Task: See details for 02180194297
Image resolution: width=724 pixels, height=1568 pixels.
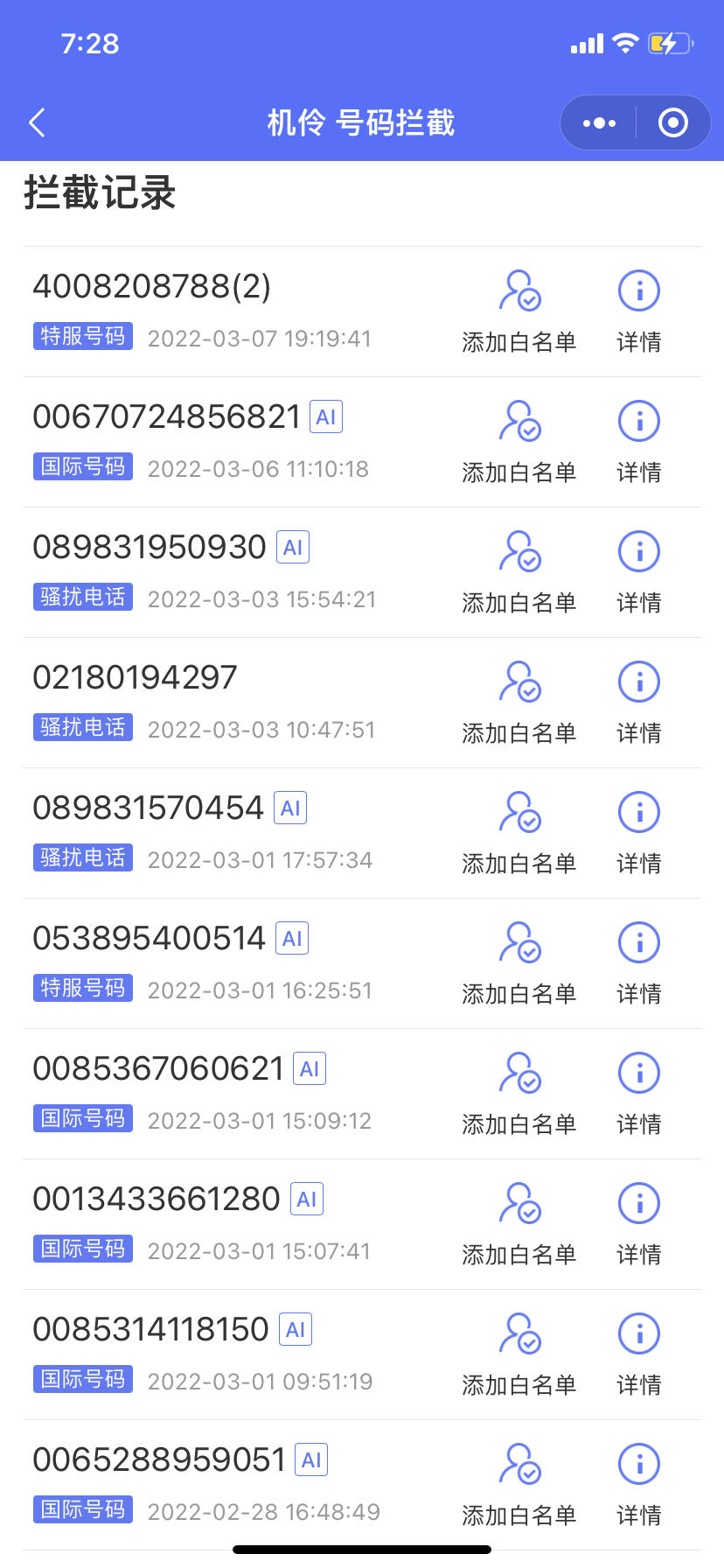Action: tap(639, 703)
